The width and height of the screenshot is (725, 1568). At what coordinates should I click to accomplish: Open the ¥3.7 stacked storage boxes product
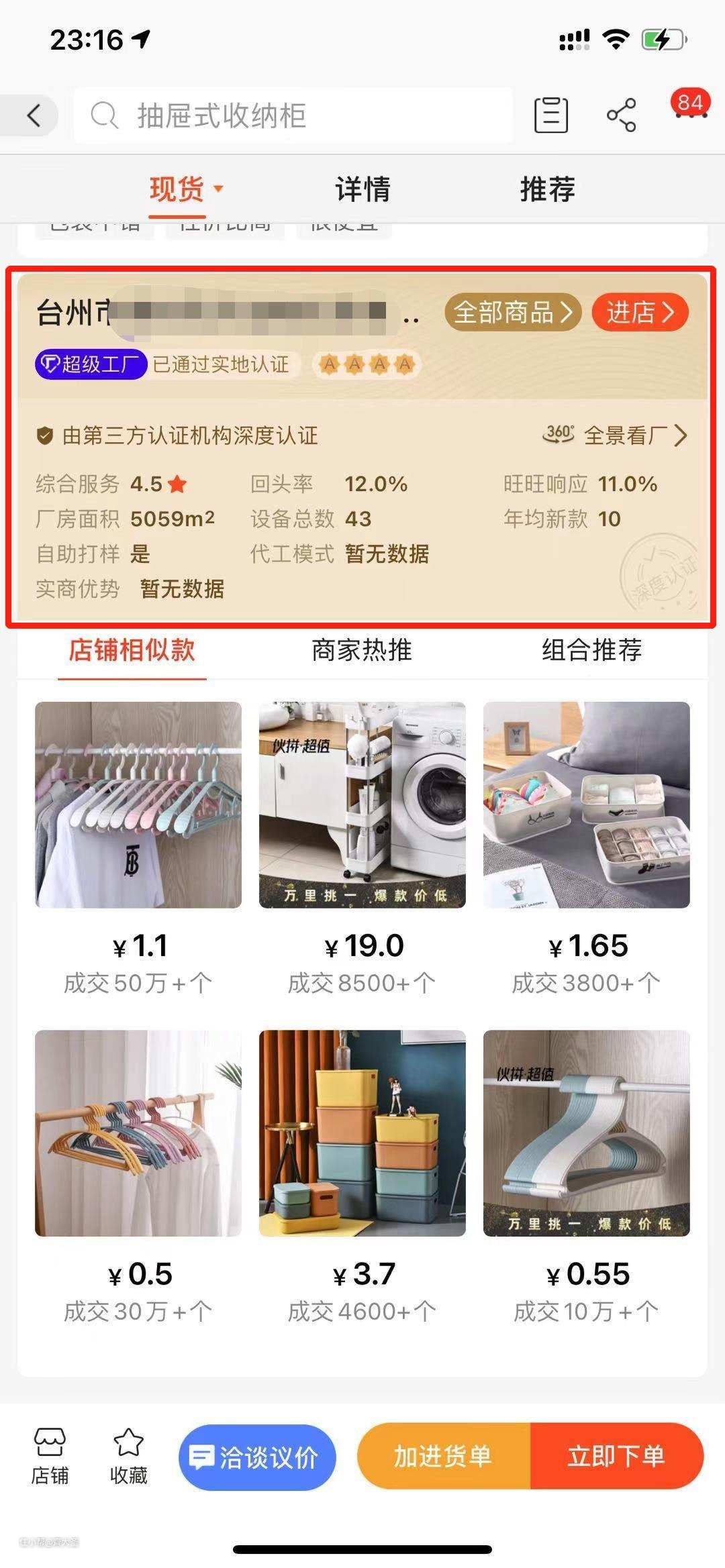click(x=362, y=1133)
